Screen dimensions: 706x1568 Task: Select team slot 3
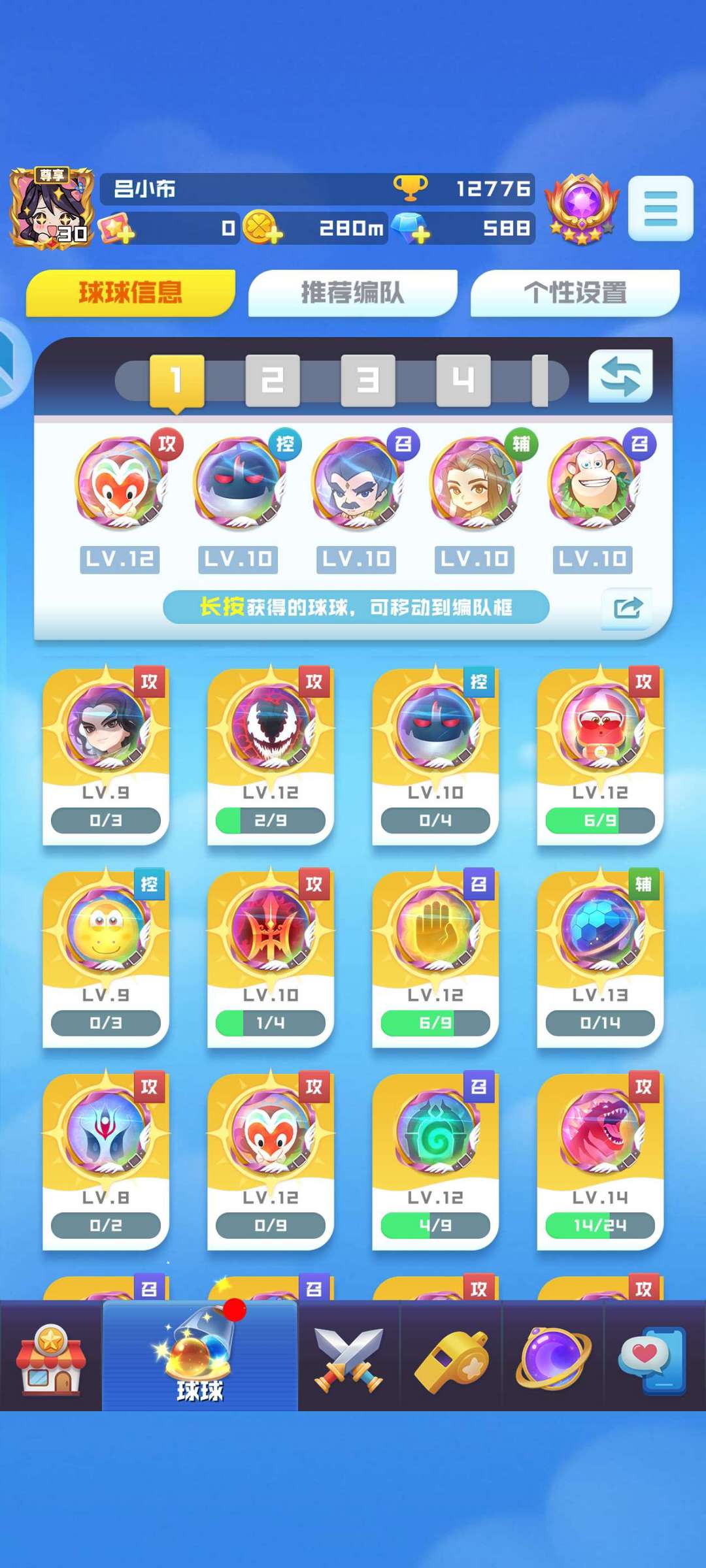(368, 380)
